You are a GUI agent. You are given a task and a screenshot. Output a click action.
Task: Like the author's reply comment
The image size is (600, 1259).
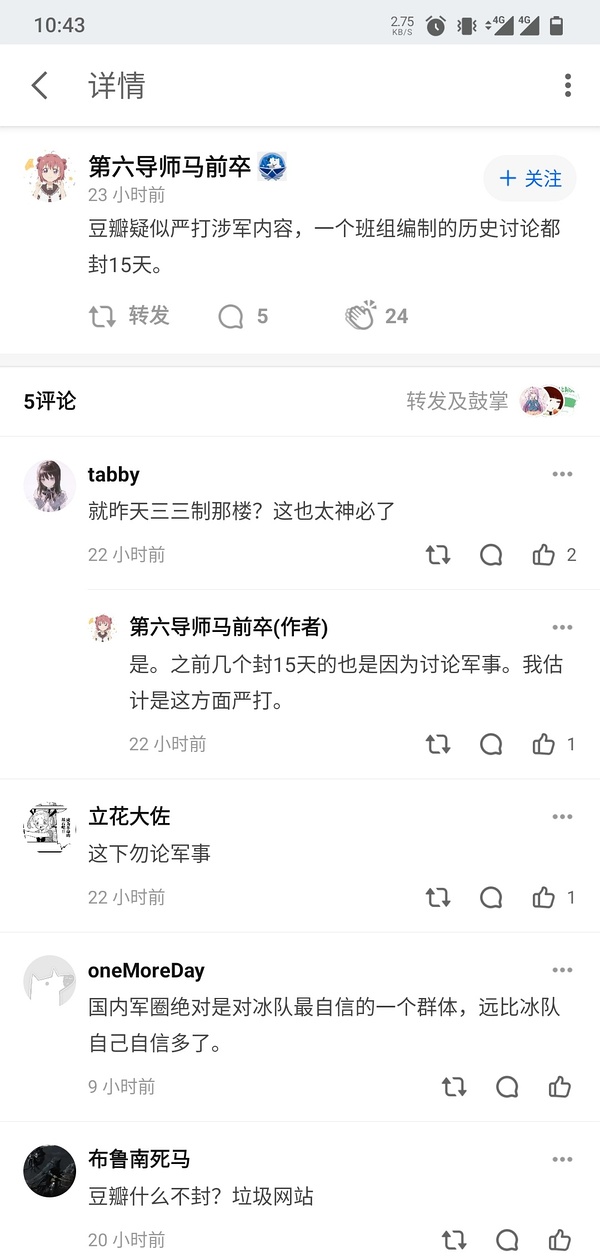click(544, 744)
